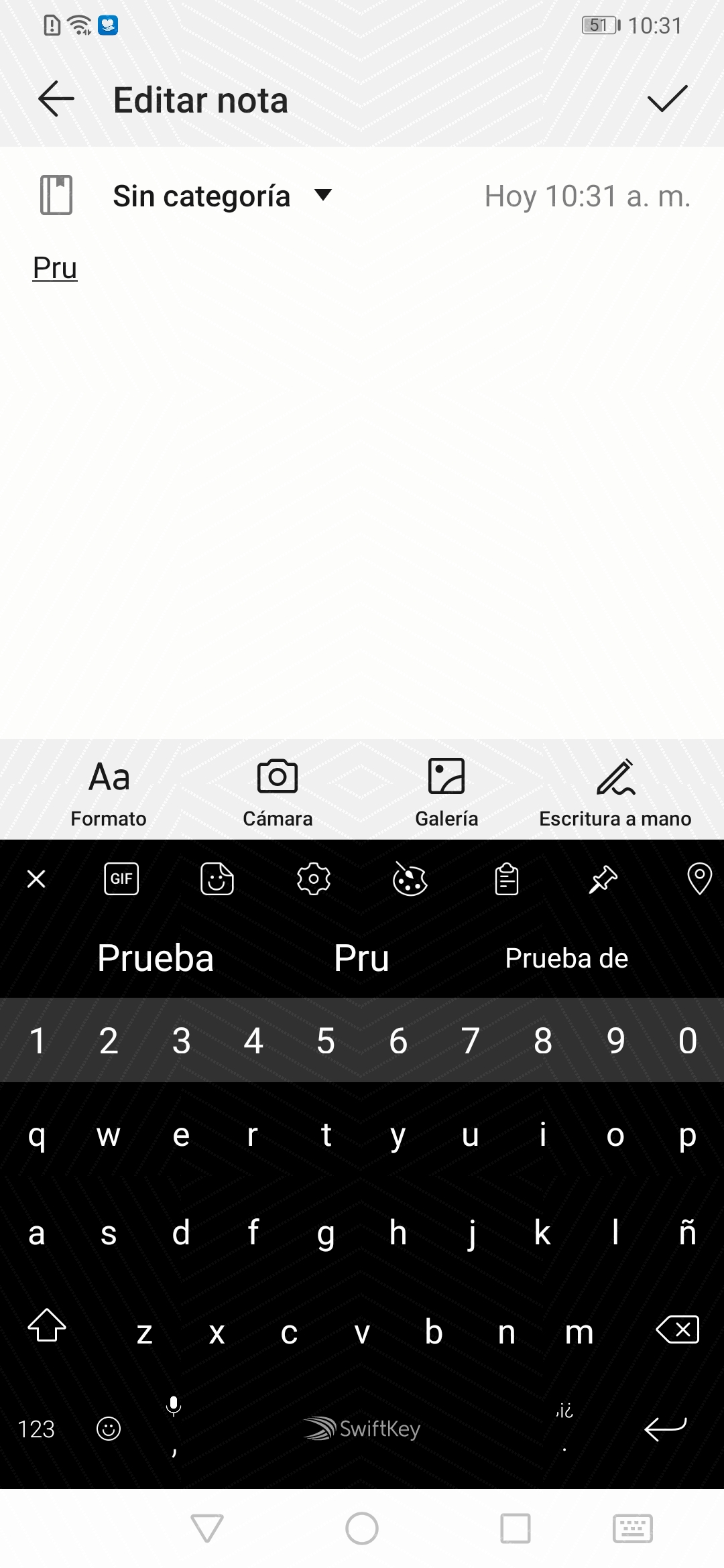The image size is (724, 1568).
Task: Select the suggestion "Prueba"
Action: 156,958
